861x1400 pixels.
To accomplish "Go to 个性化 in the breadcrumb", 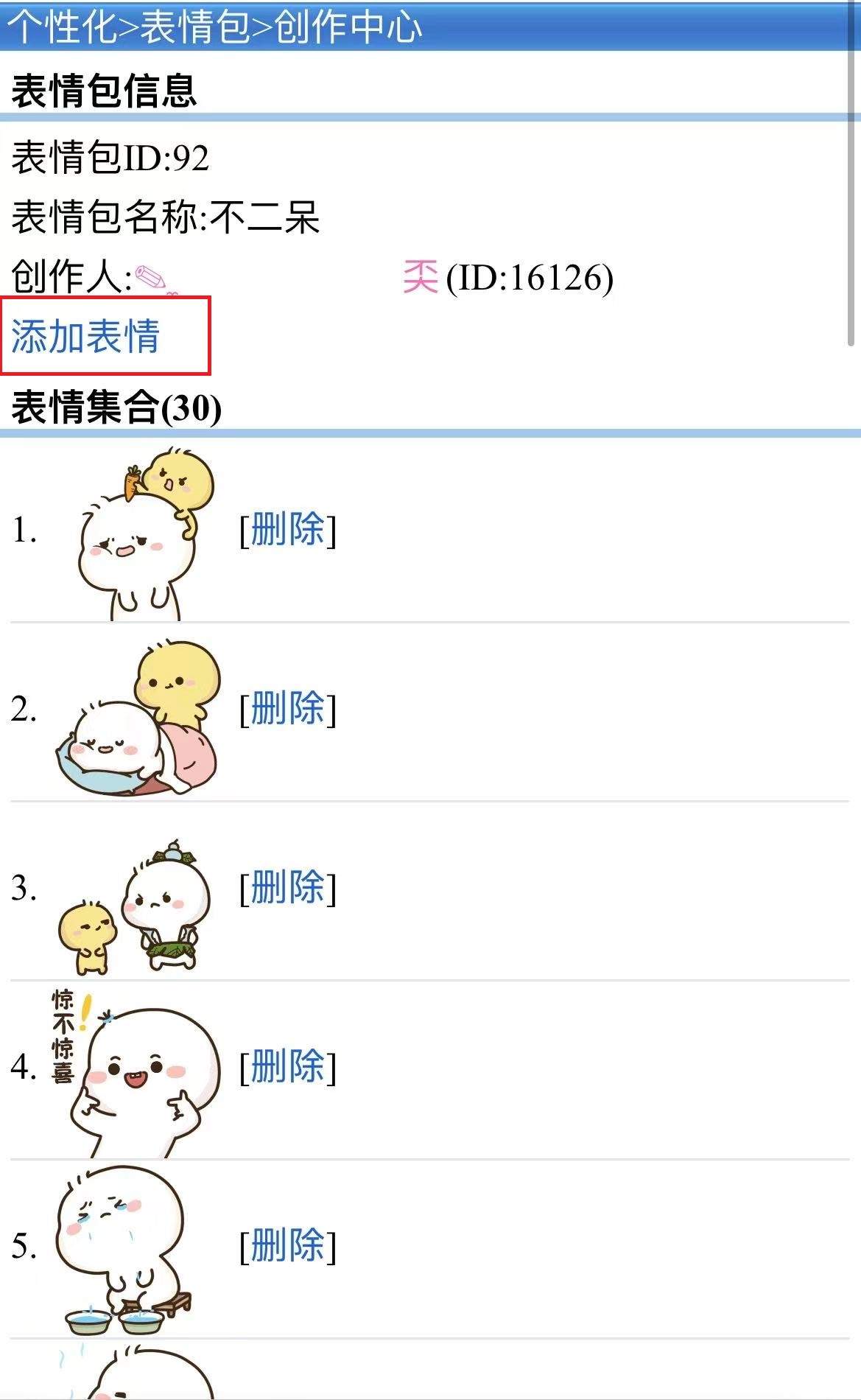I will coord(62,27).
